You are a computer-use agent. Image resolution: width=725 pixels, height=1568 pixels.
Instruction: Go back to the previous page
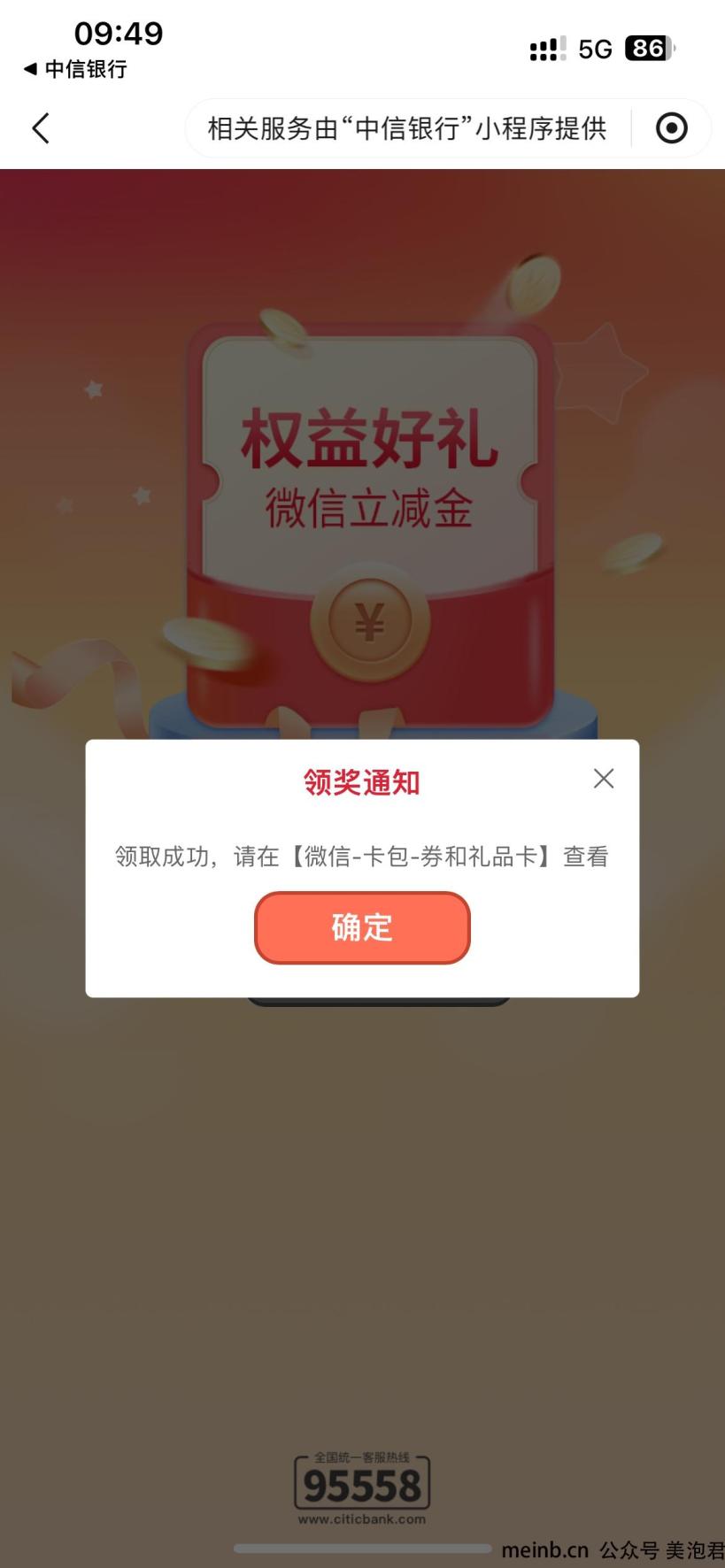click(x=41, y=128)
